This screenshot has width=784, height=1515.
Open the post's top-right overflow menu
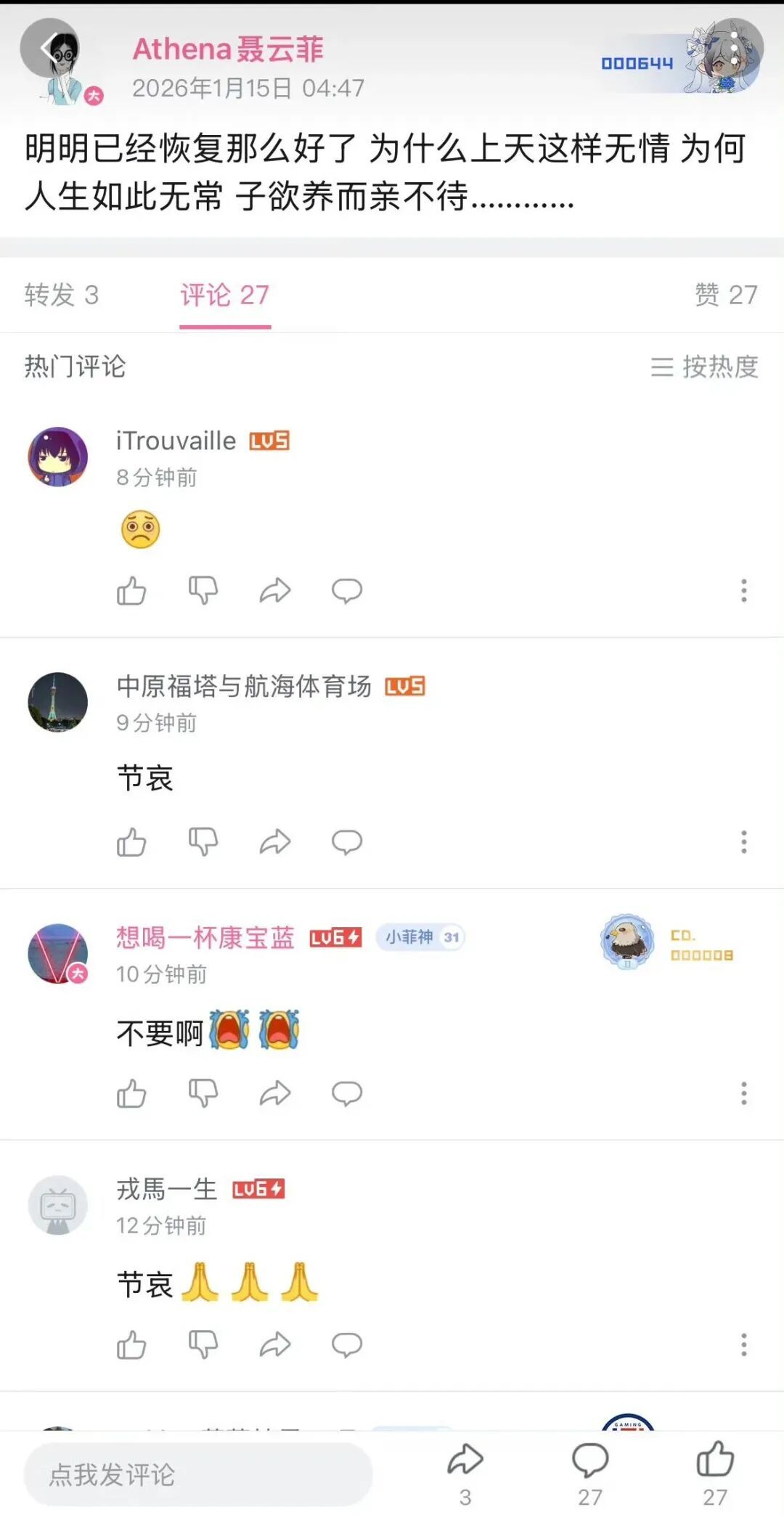click(x=735, y=48)
